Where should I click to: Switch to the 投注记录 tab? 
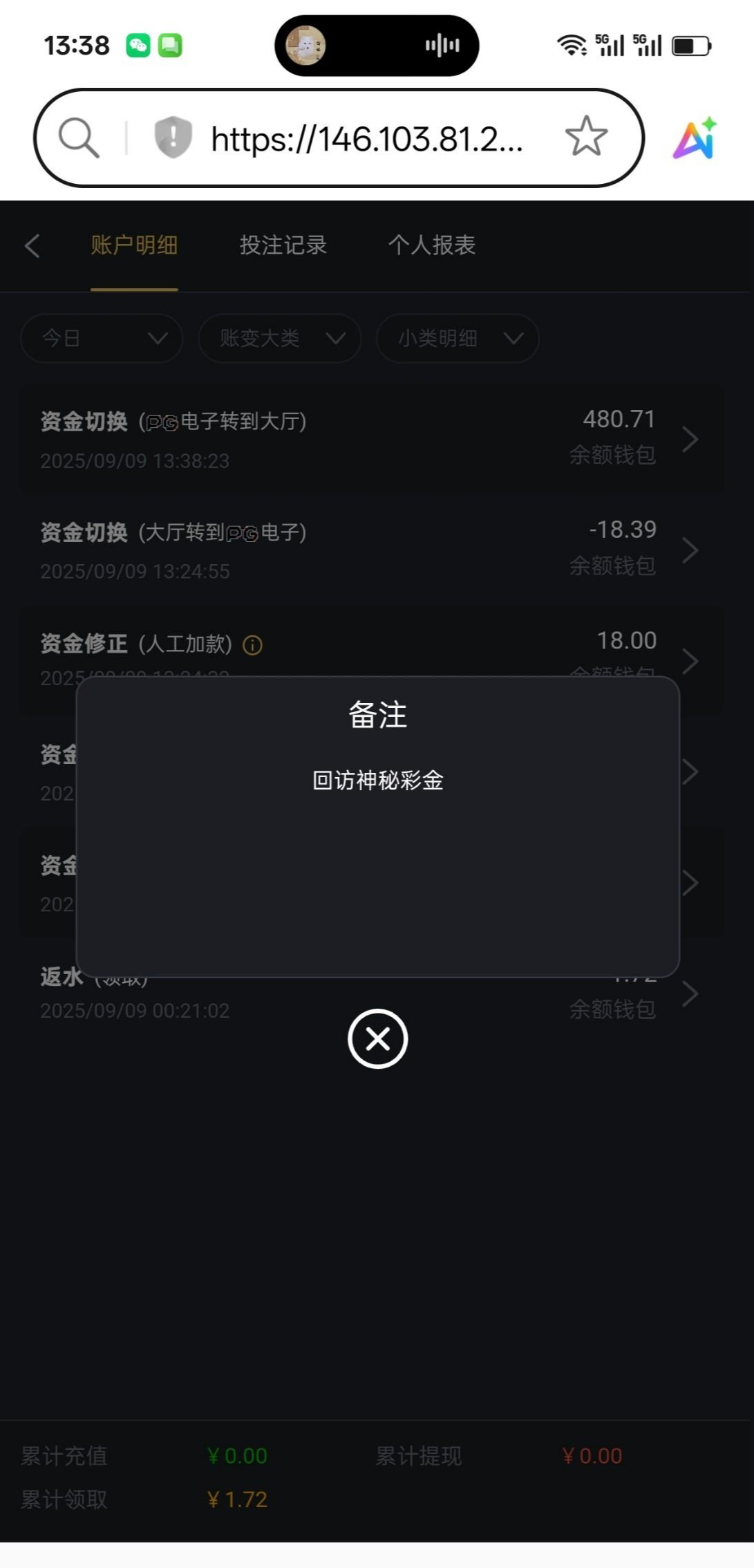tap(283, 245)
